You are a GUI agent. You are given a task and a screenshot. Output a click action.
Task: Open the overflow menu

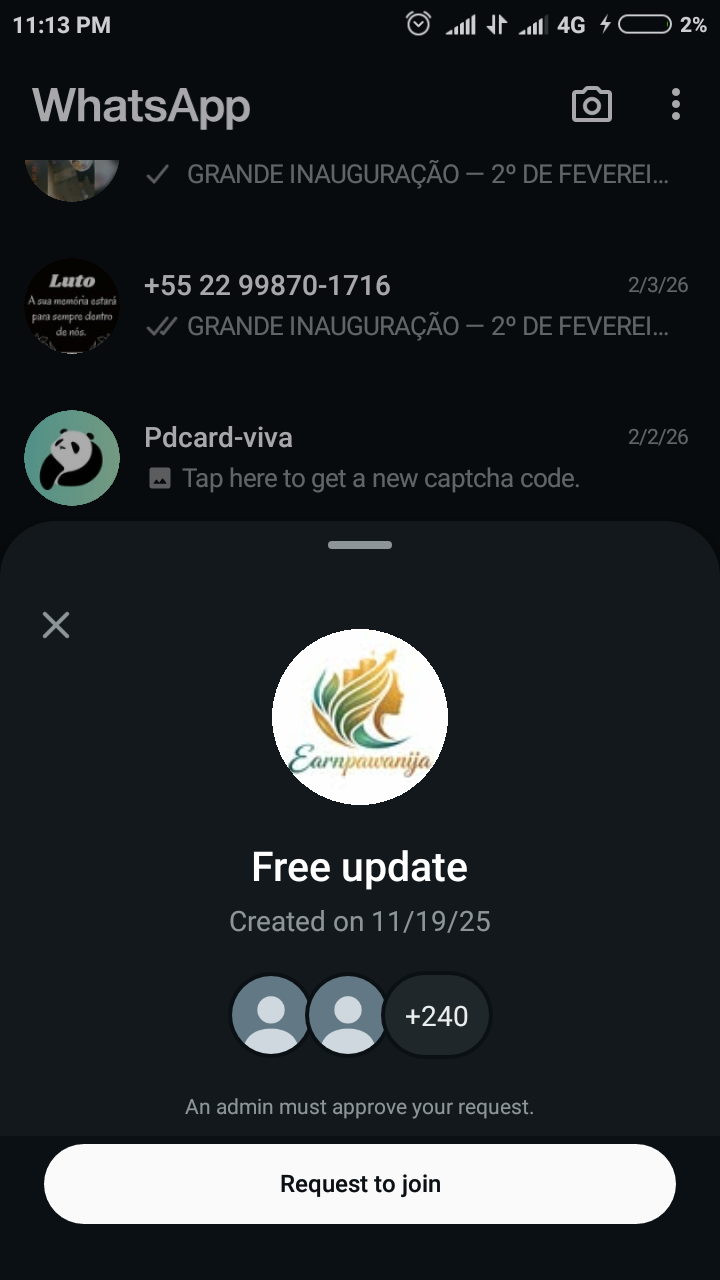click(676, 104)
